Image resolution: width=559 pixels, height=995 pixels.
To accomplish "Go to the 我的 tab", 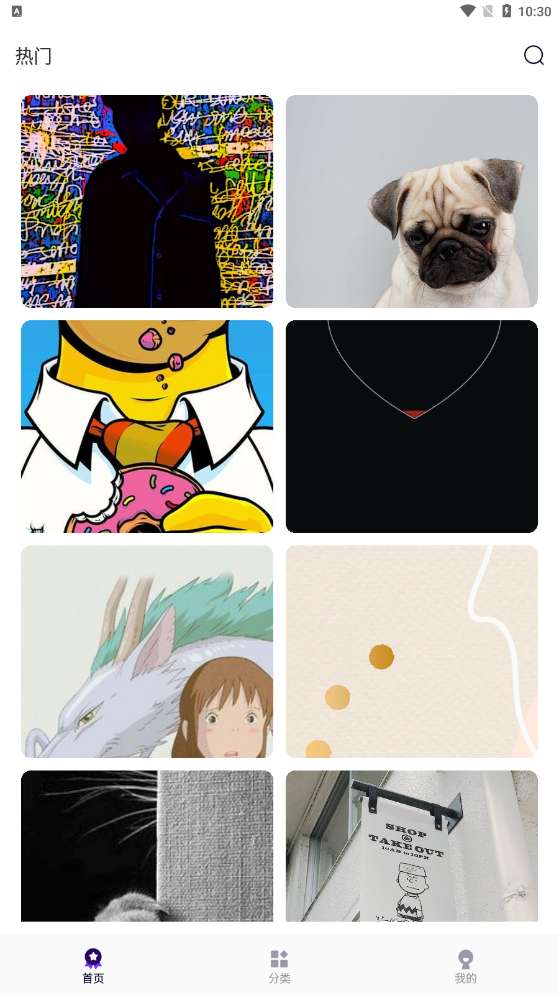I will (465, 966).
